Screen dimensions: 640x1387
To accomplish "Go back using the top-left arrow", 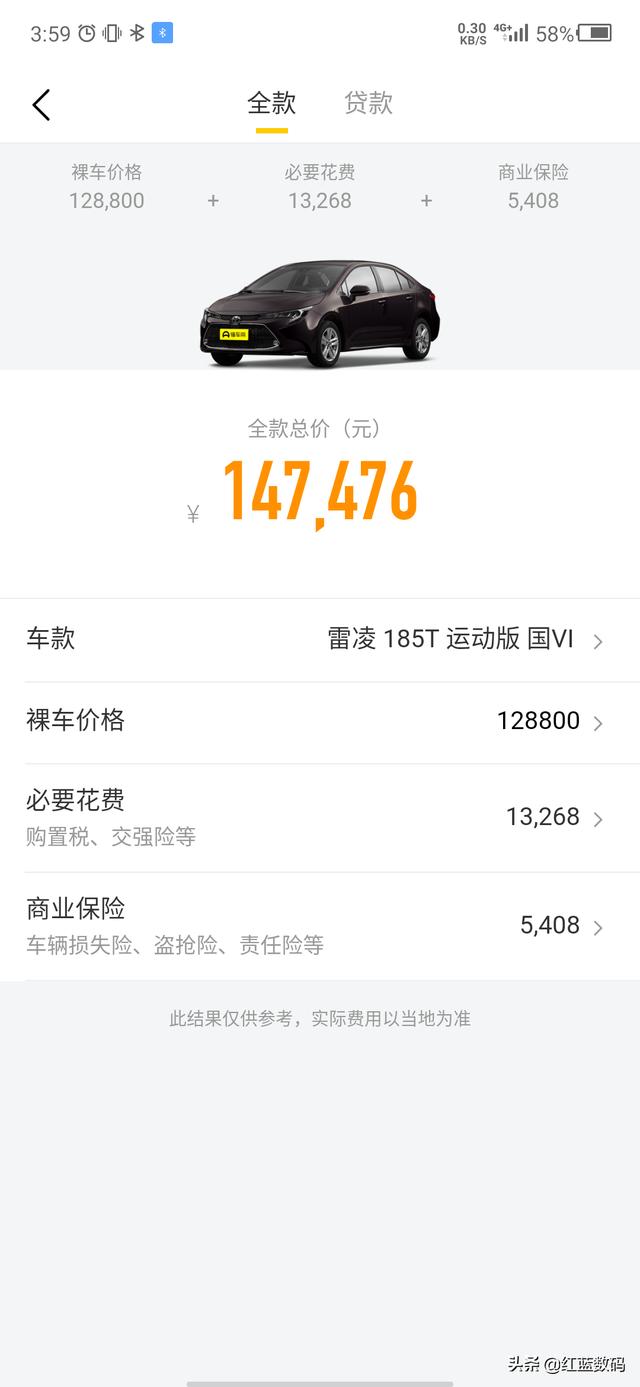I will (41, 105).
